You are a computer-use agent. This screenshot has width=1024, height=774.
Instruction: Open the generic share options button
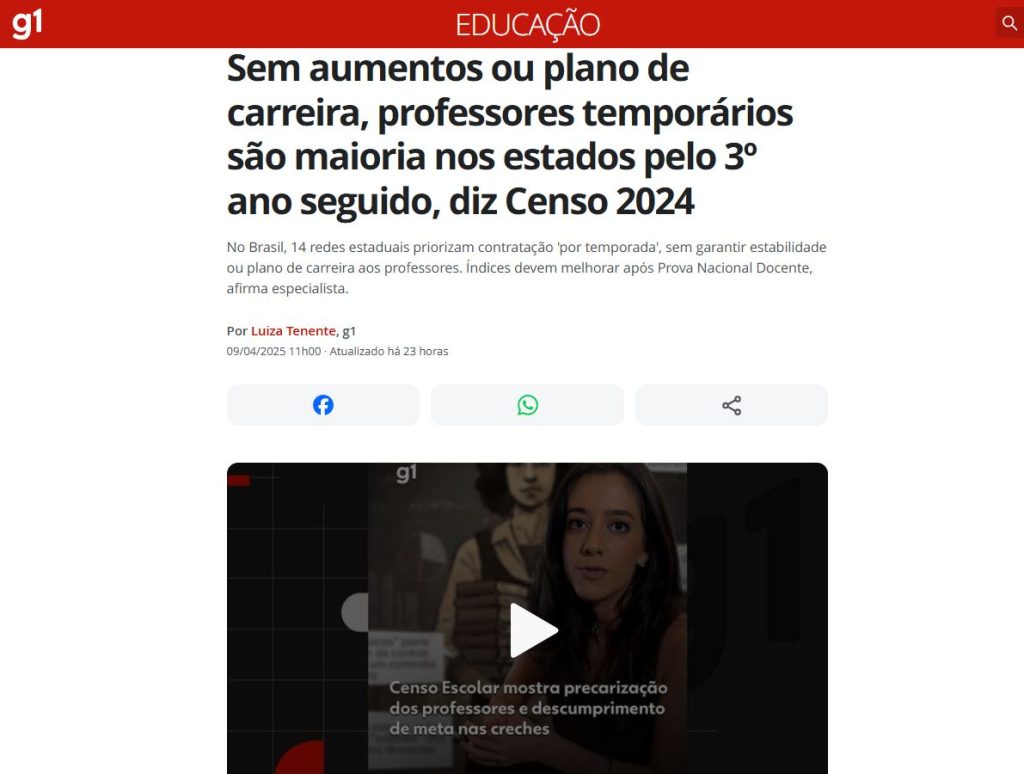coord(731,405)
